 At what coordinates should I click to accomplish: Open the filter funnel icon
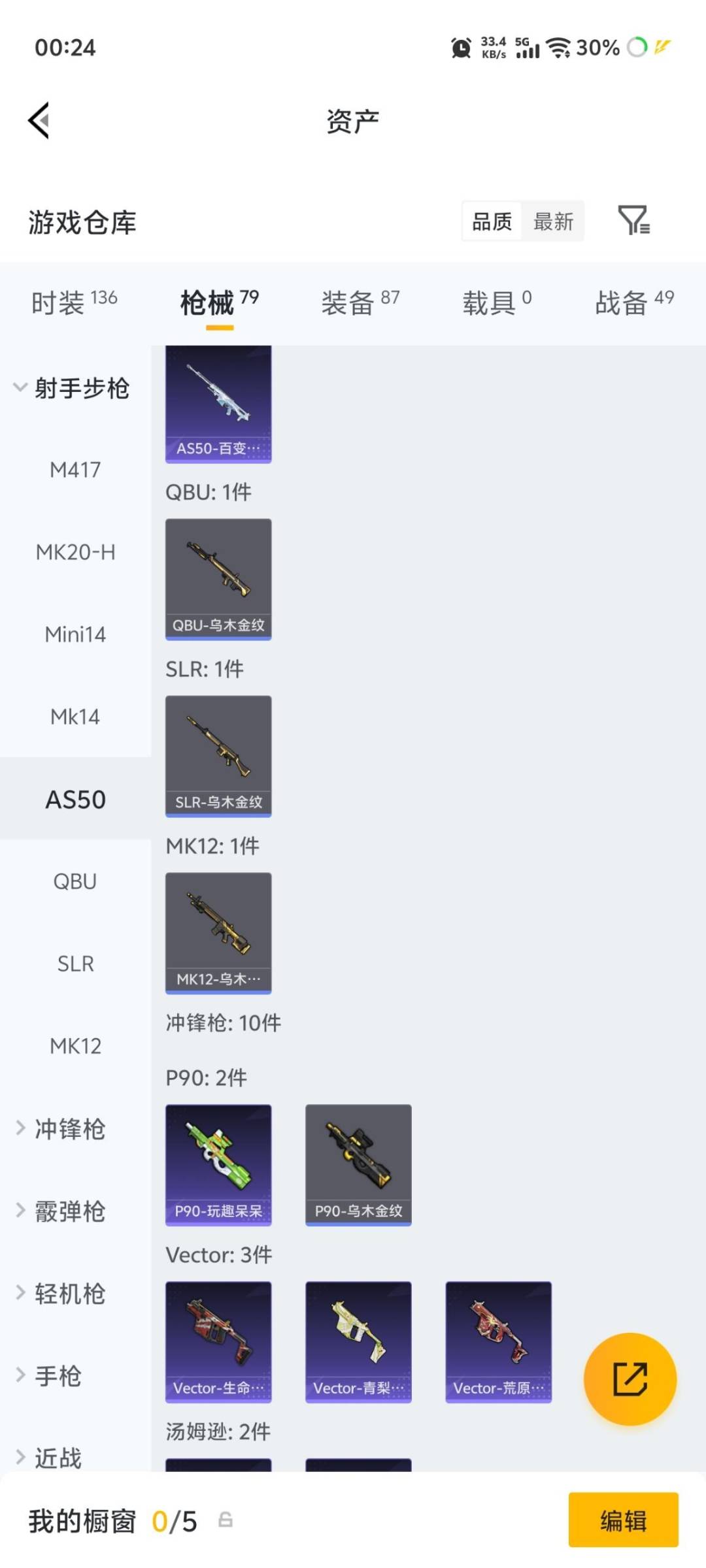[x=633, y=220]
